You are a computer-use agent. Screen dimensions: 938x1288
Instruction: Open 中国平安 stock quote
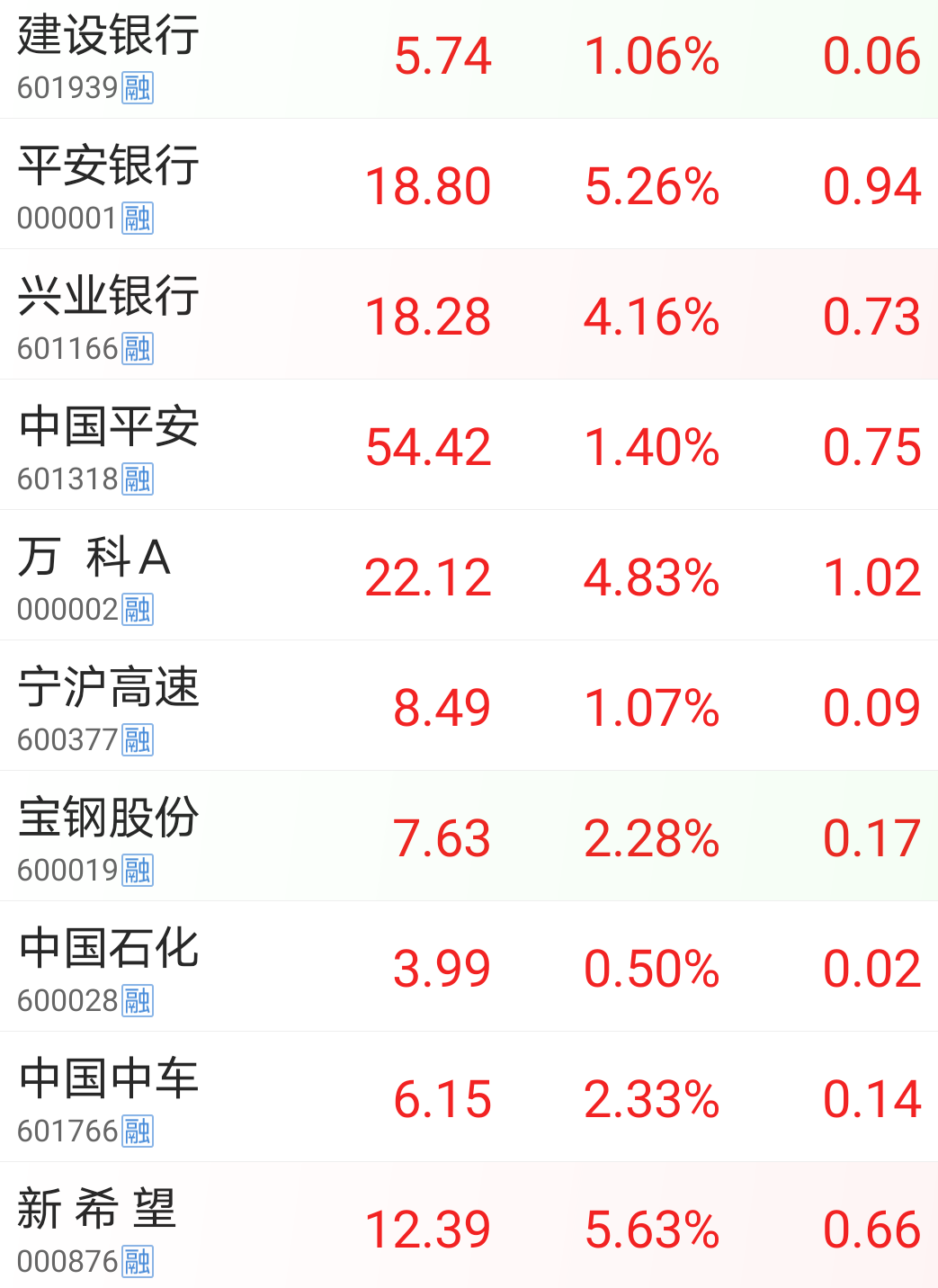108,446
